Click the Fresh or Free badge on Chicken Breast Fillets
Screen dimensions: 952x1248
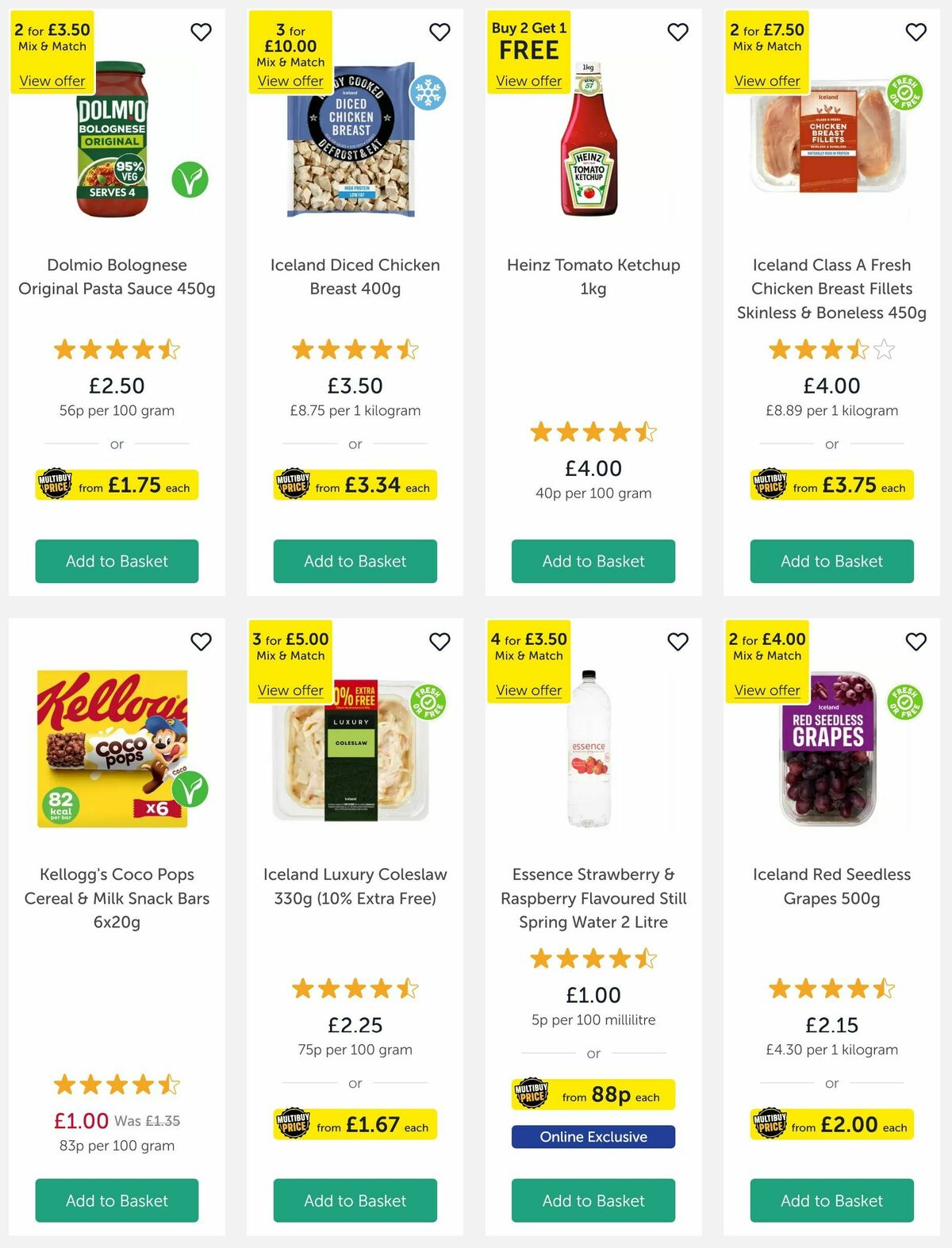[904, 91]
